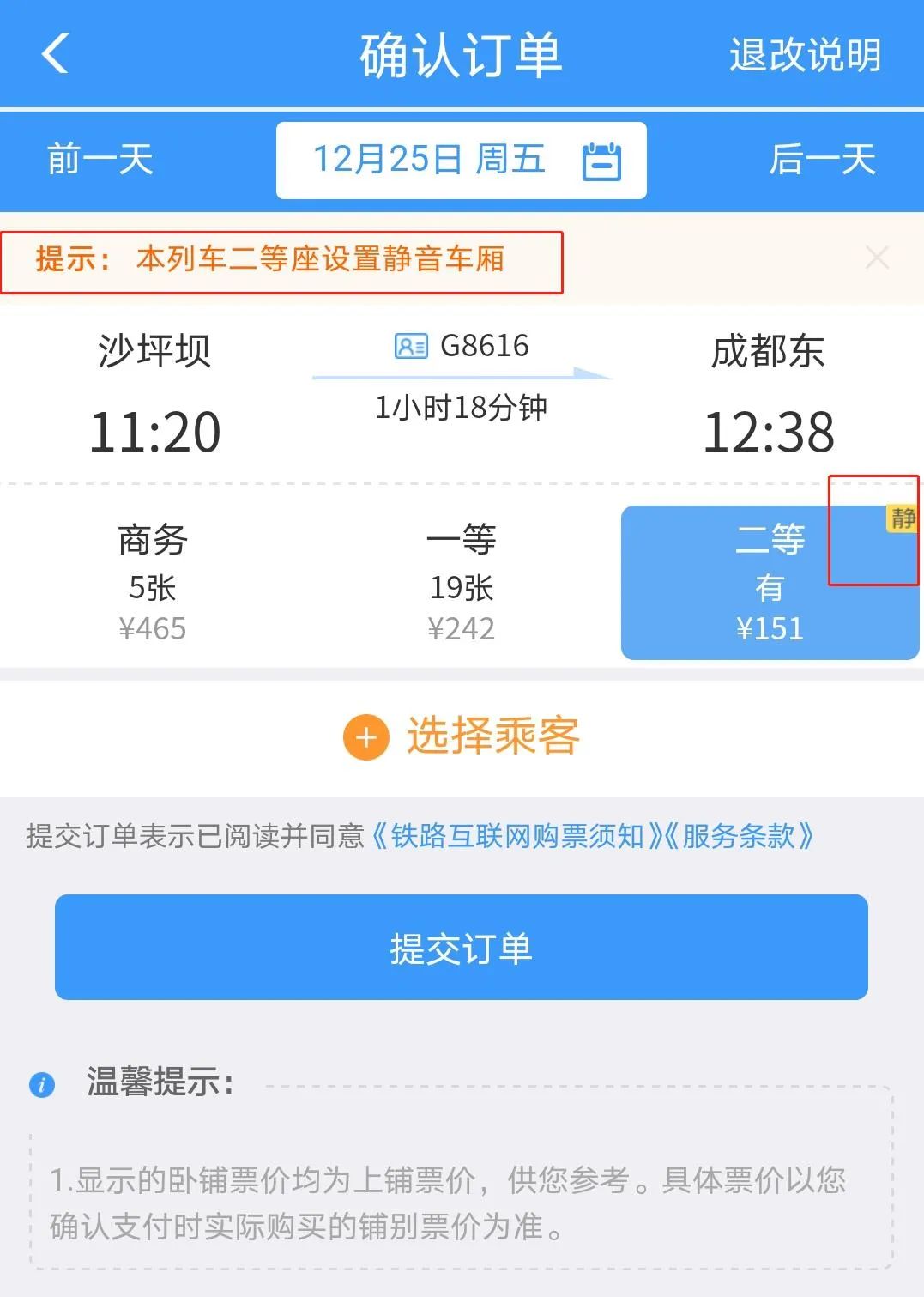Tap 选择乘客 to add passengers
Image resolution: width=924 pixels, height=1297 pixels.
tap(462, 736)
